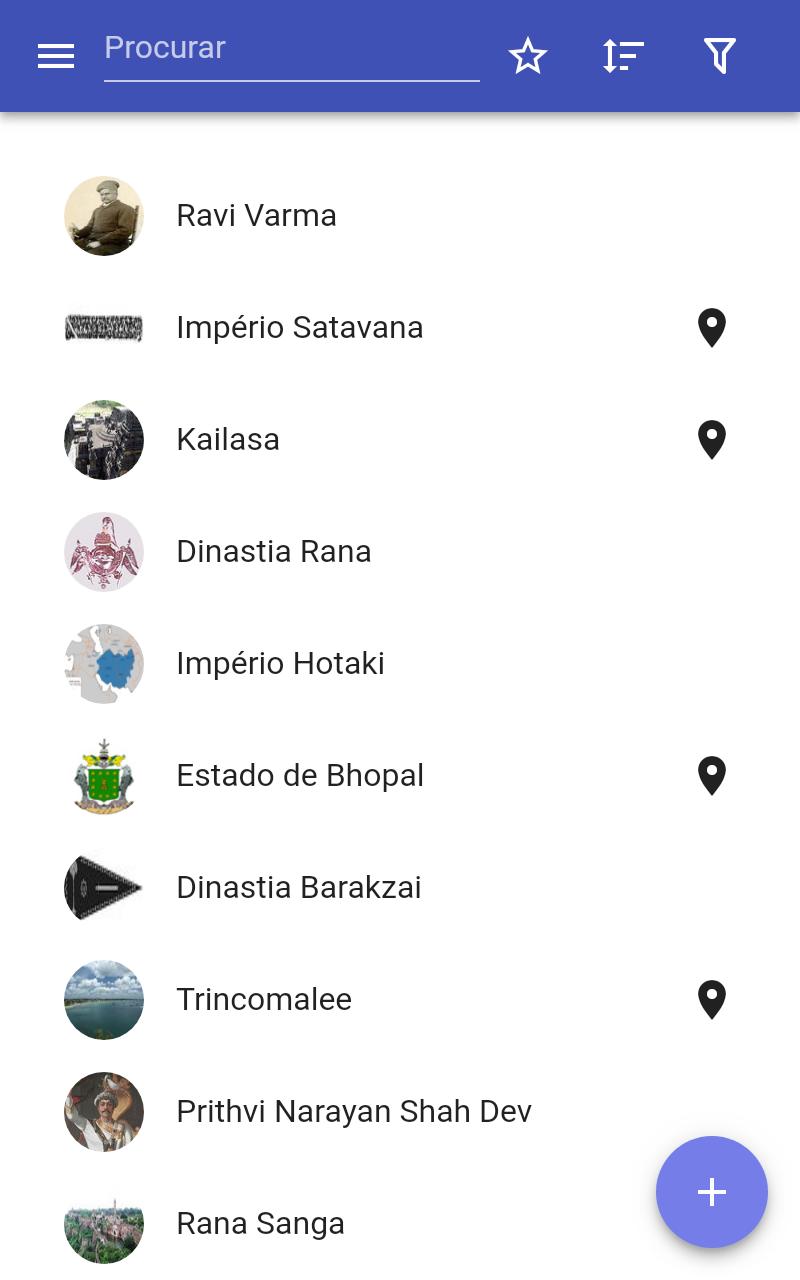
Task: Open the Império Hotaki entry
Action: click(400, 664)
